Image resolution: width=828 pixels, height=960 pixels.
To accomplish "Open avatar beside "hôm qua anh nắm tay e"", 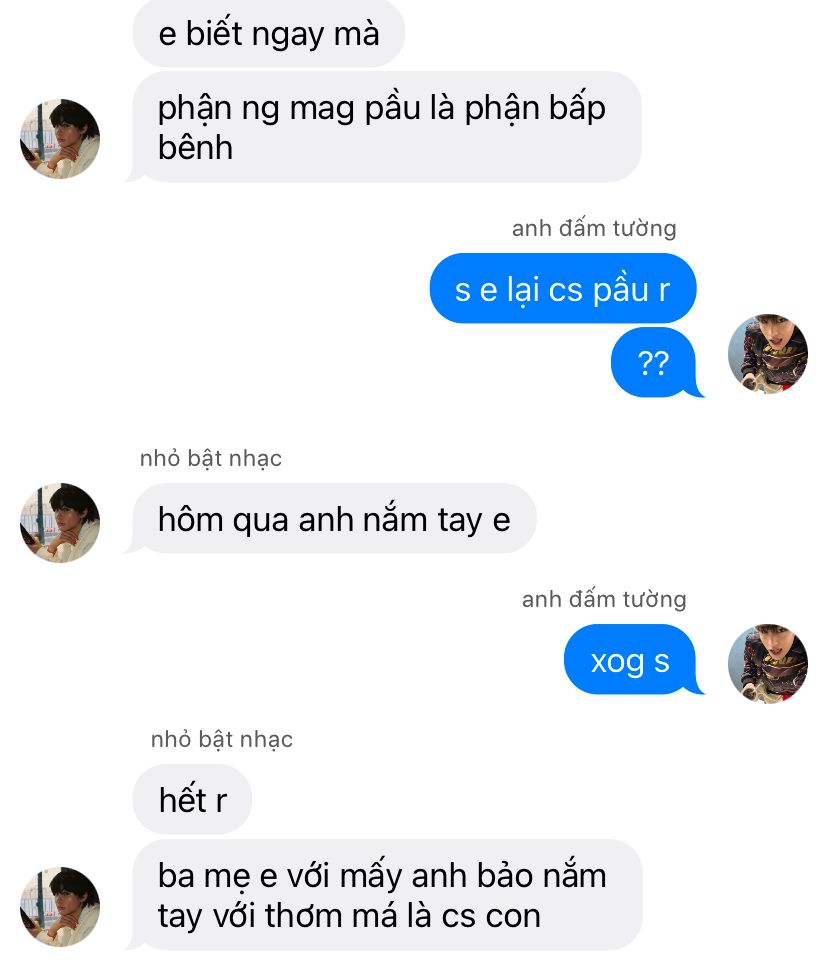I will point(60,522).
